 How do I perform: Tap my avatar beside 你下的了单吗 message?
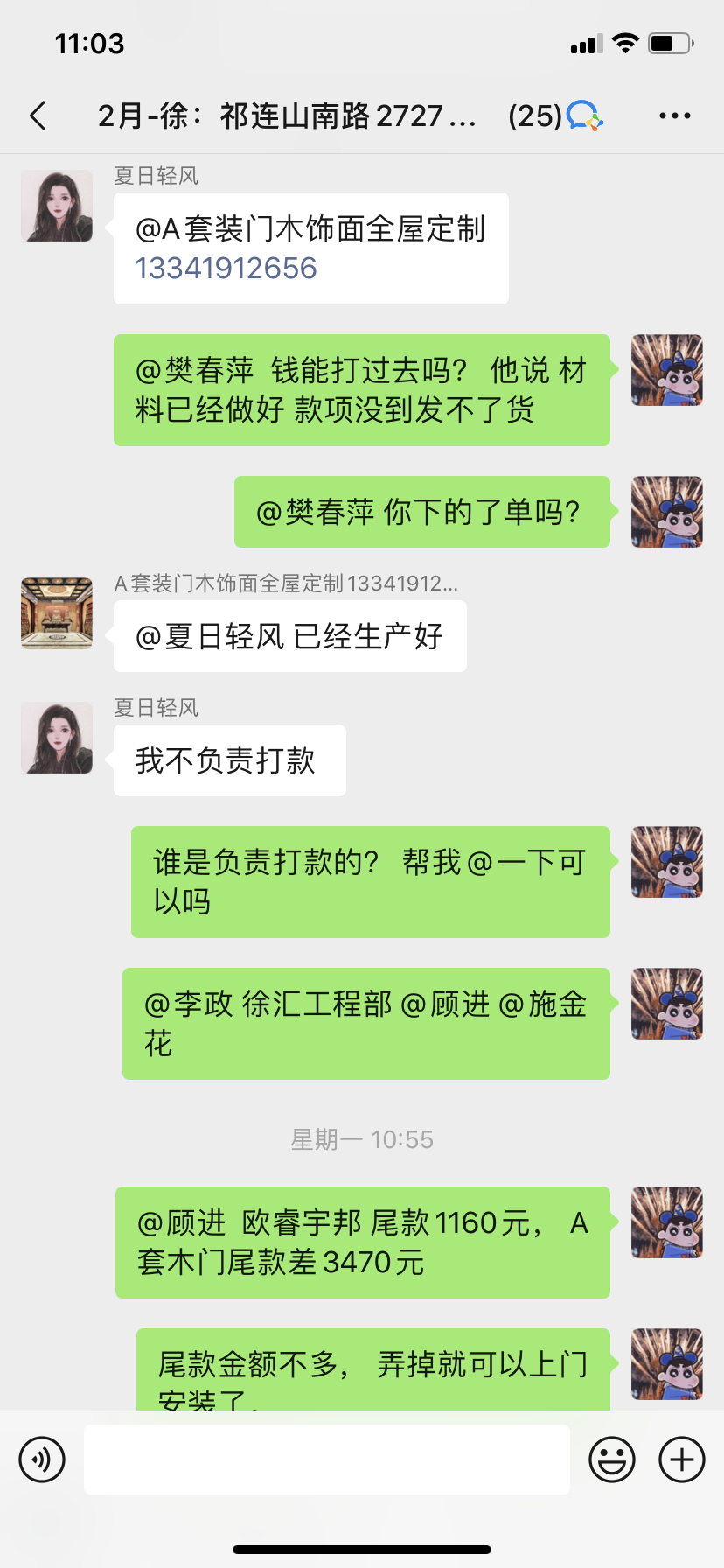coord(667,512)
